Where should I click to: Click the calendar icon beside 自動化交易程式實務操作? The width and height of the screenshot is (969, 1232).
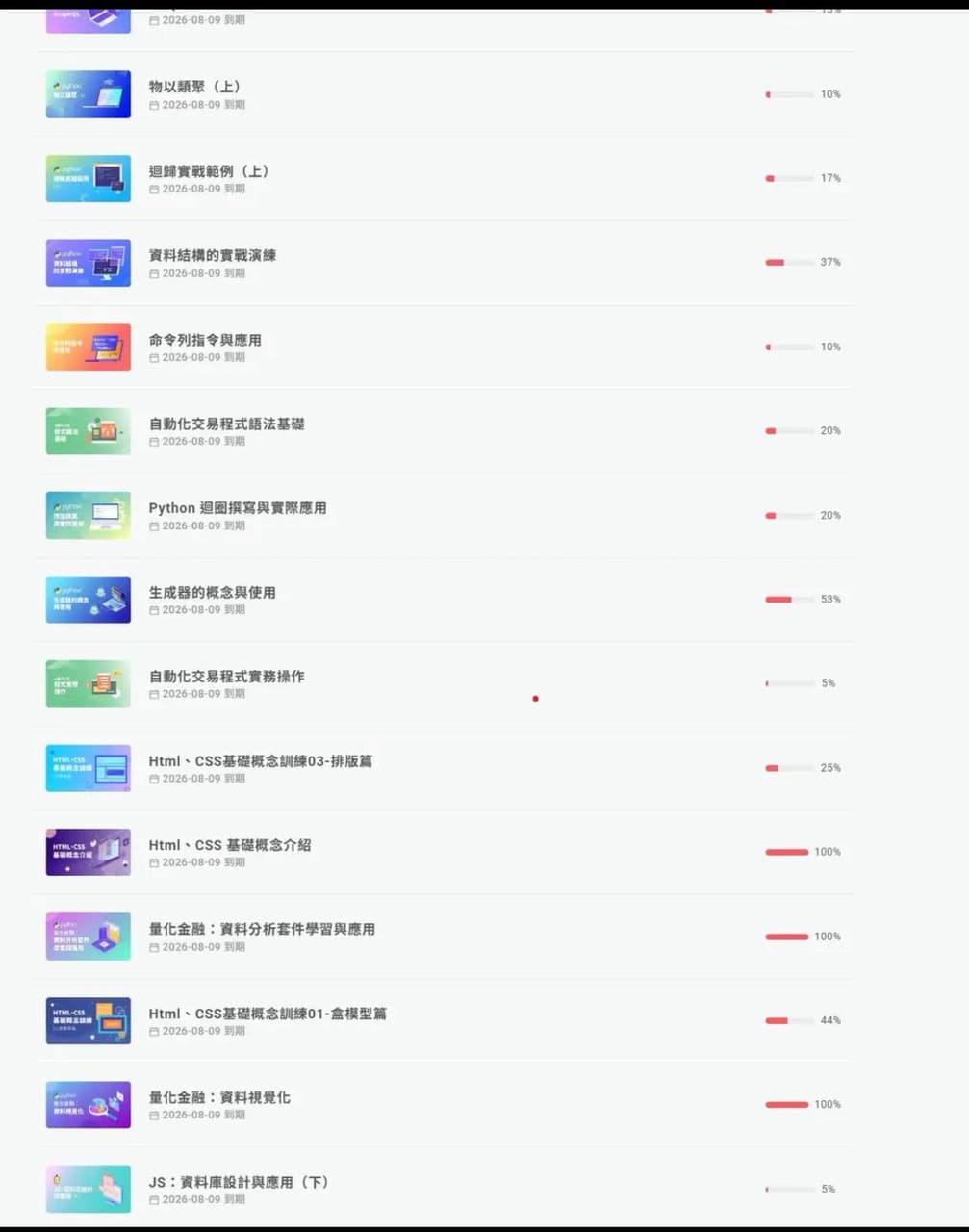[155, 694]
